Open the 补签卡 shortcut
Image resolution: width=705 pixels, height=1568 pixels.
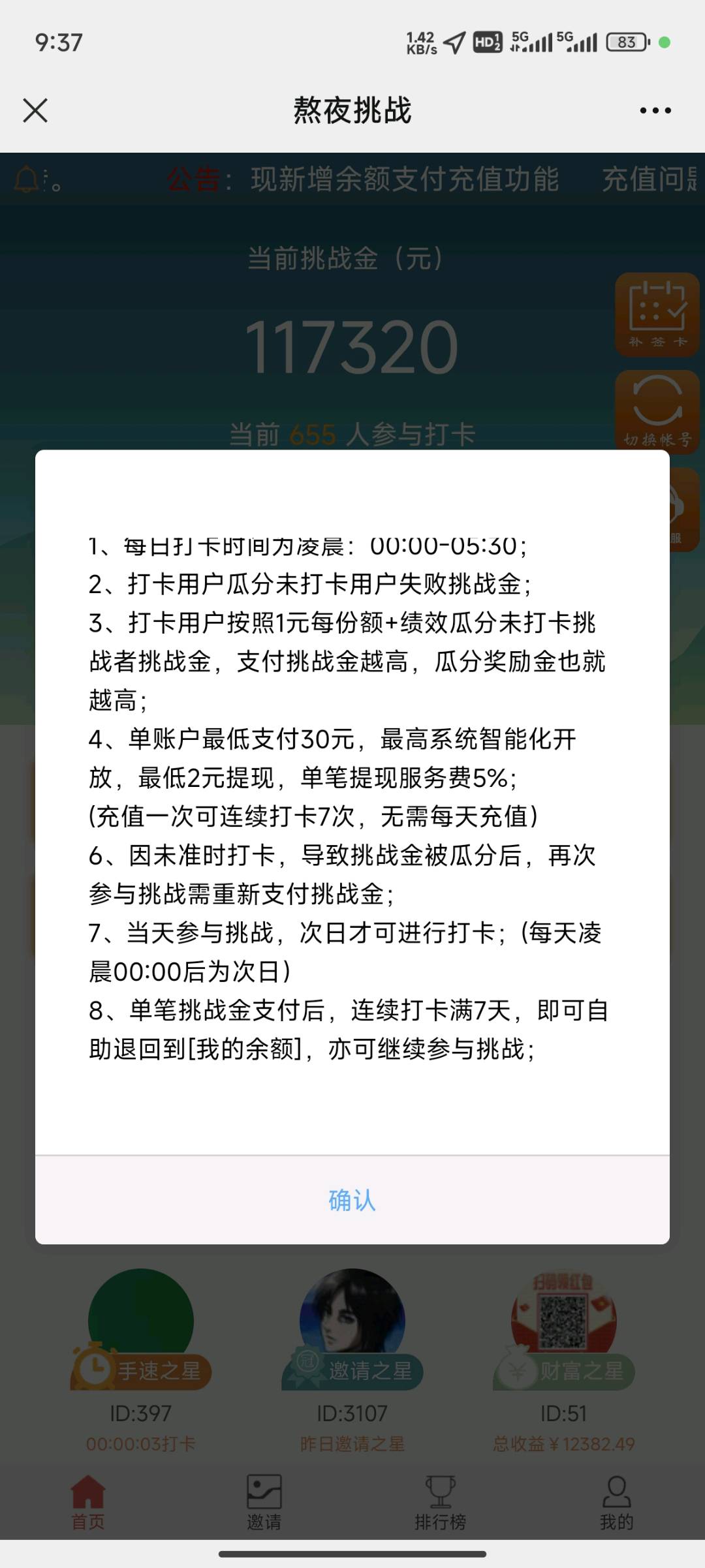pyautogui.click(x=657, y=315)
